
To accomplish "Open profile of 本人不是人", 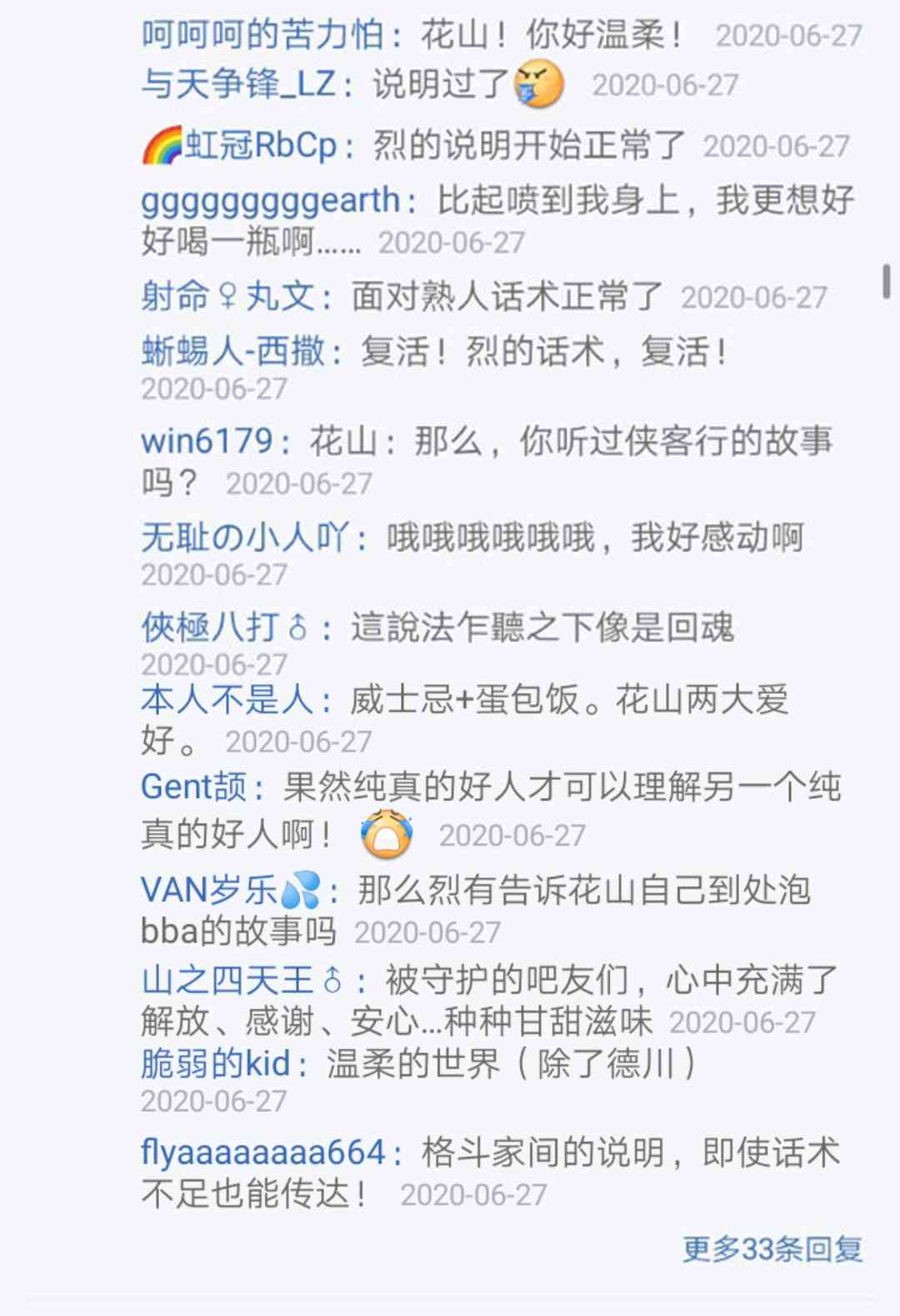I will click(227, 700).
